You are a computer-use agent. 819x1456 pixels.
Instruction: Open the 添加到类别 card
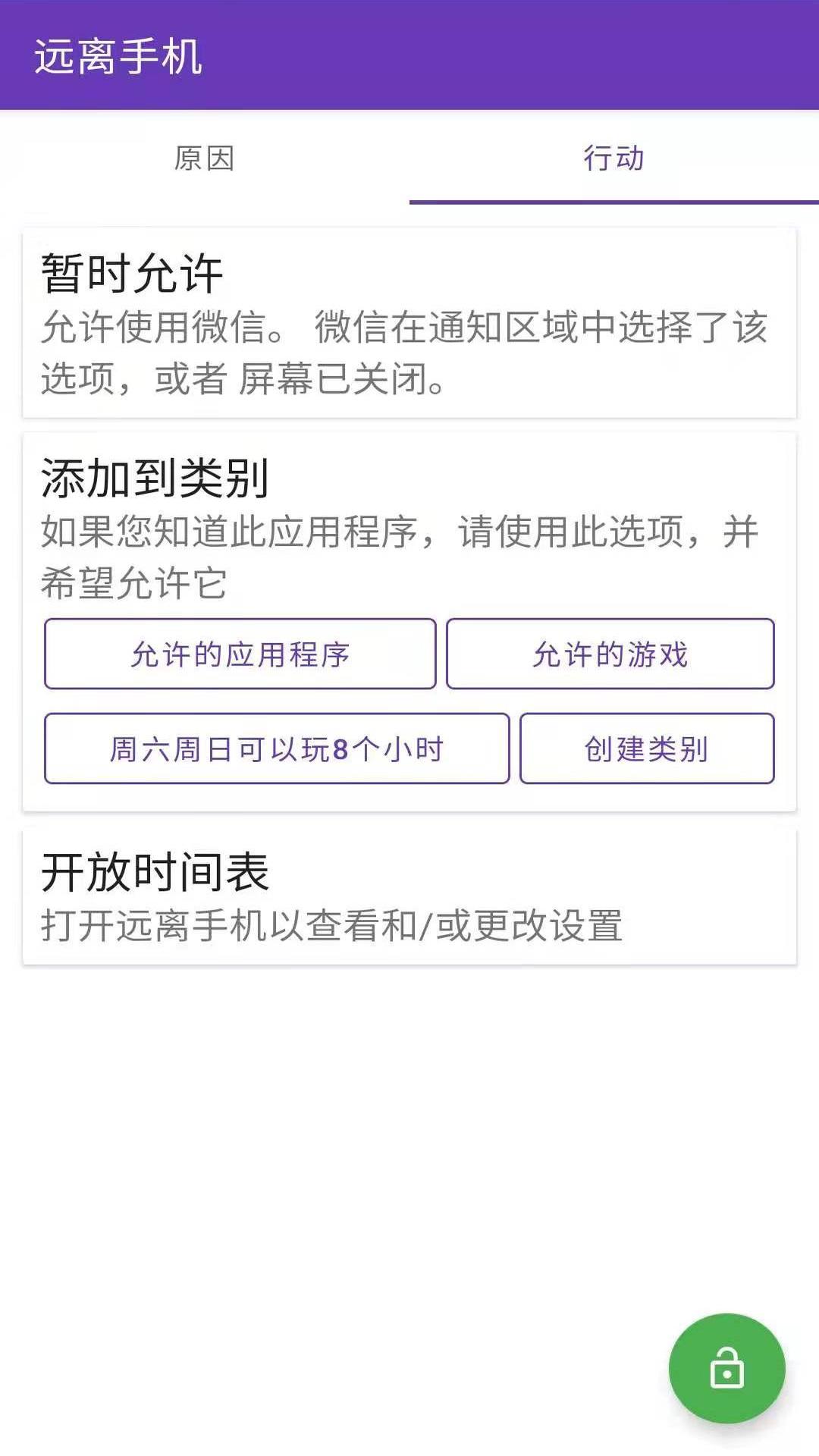click(x=409, y=622)
